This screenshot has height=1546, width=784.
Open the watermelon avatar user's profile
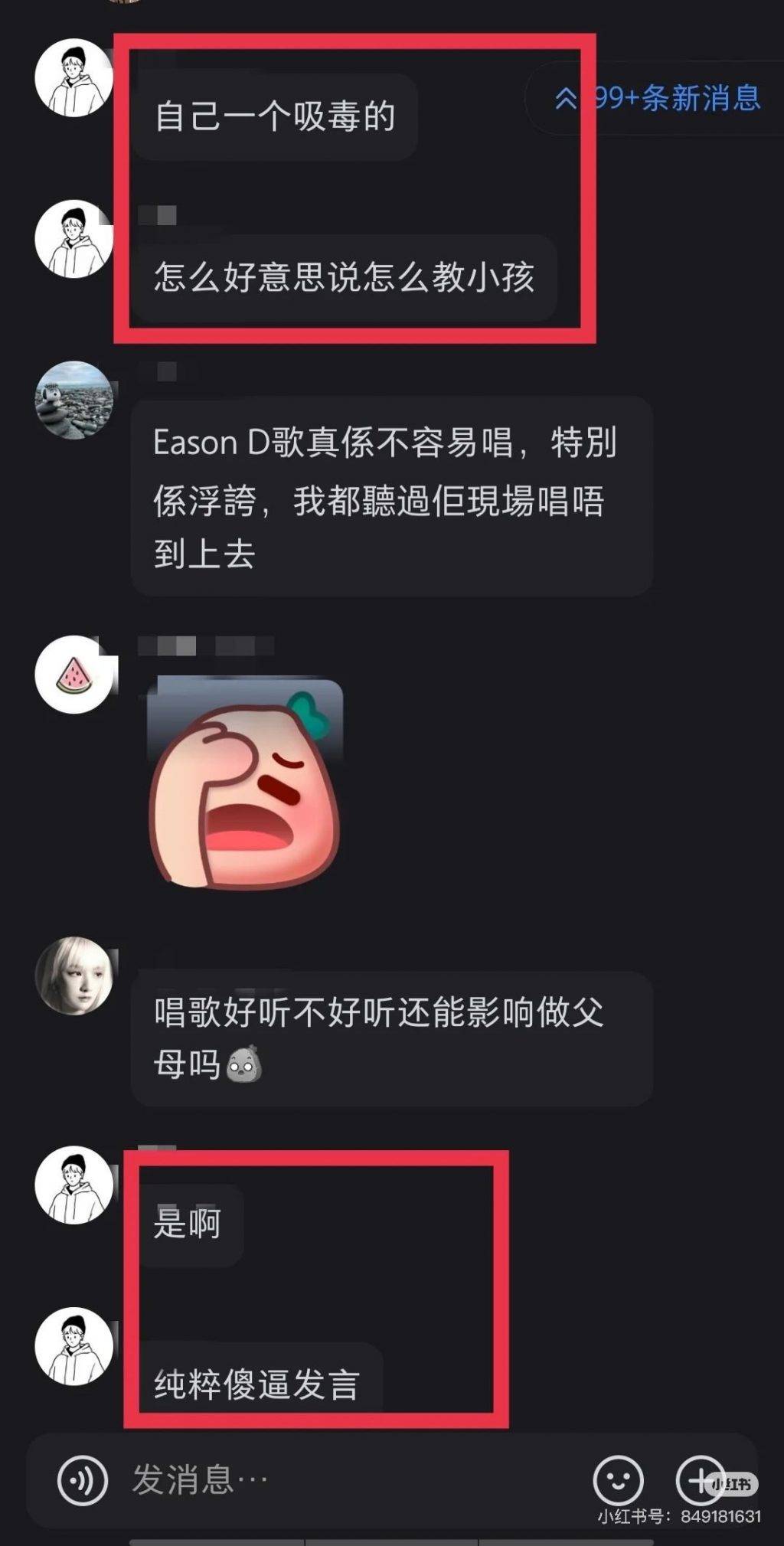74,675
